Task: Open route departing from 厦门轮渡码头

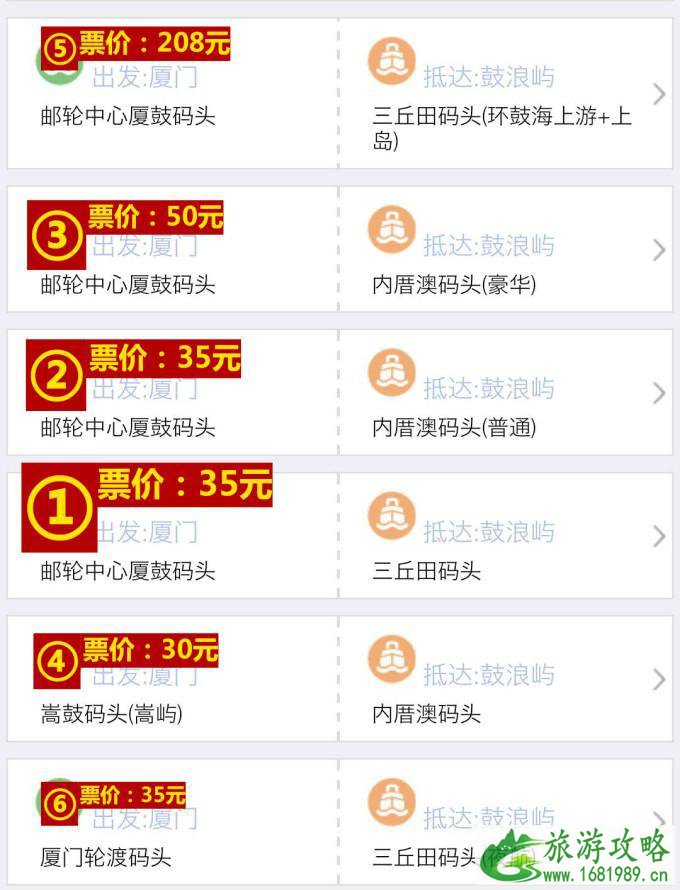Action: coord(106,857)
